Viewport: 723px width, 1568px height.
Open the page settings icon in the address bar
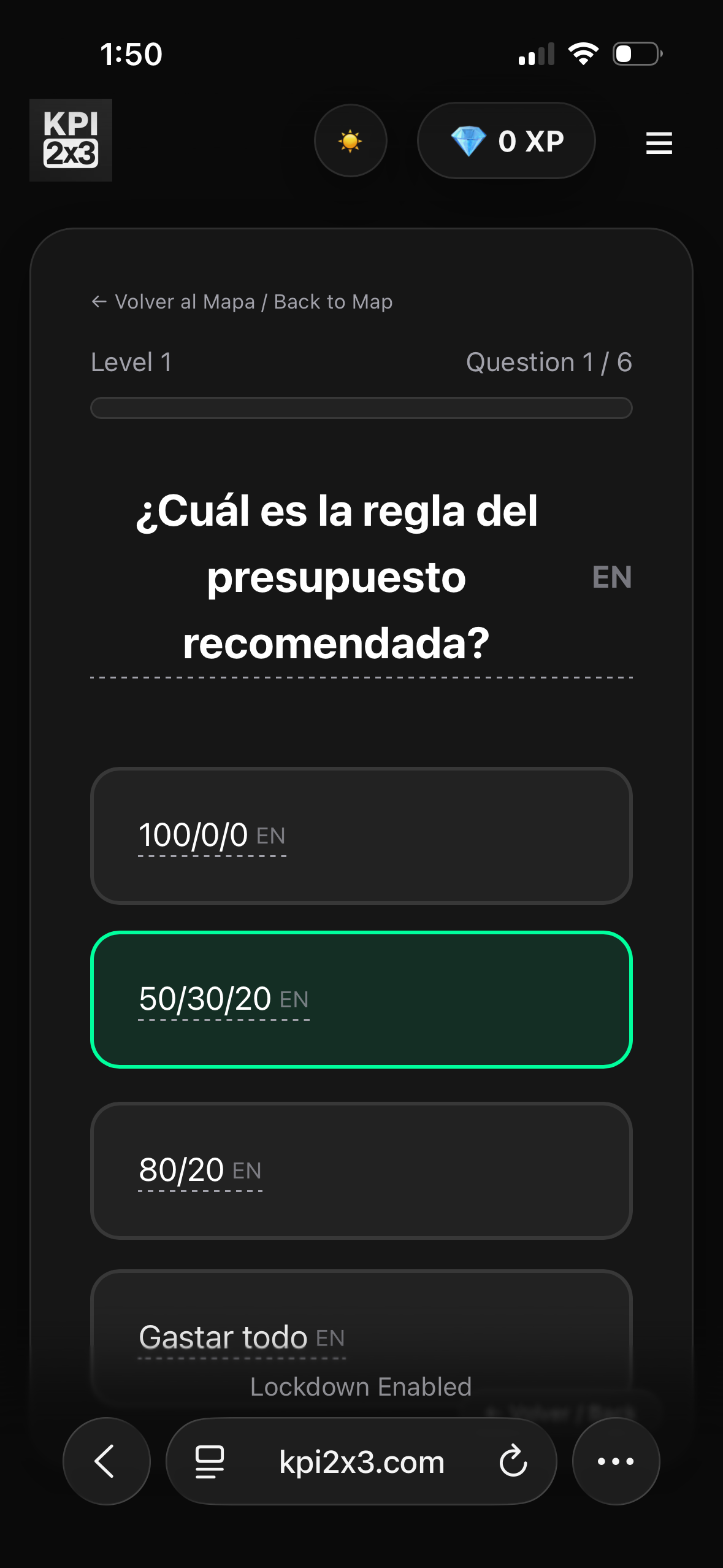point(209,1461)
